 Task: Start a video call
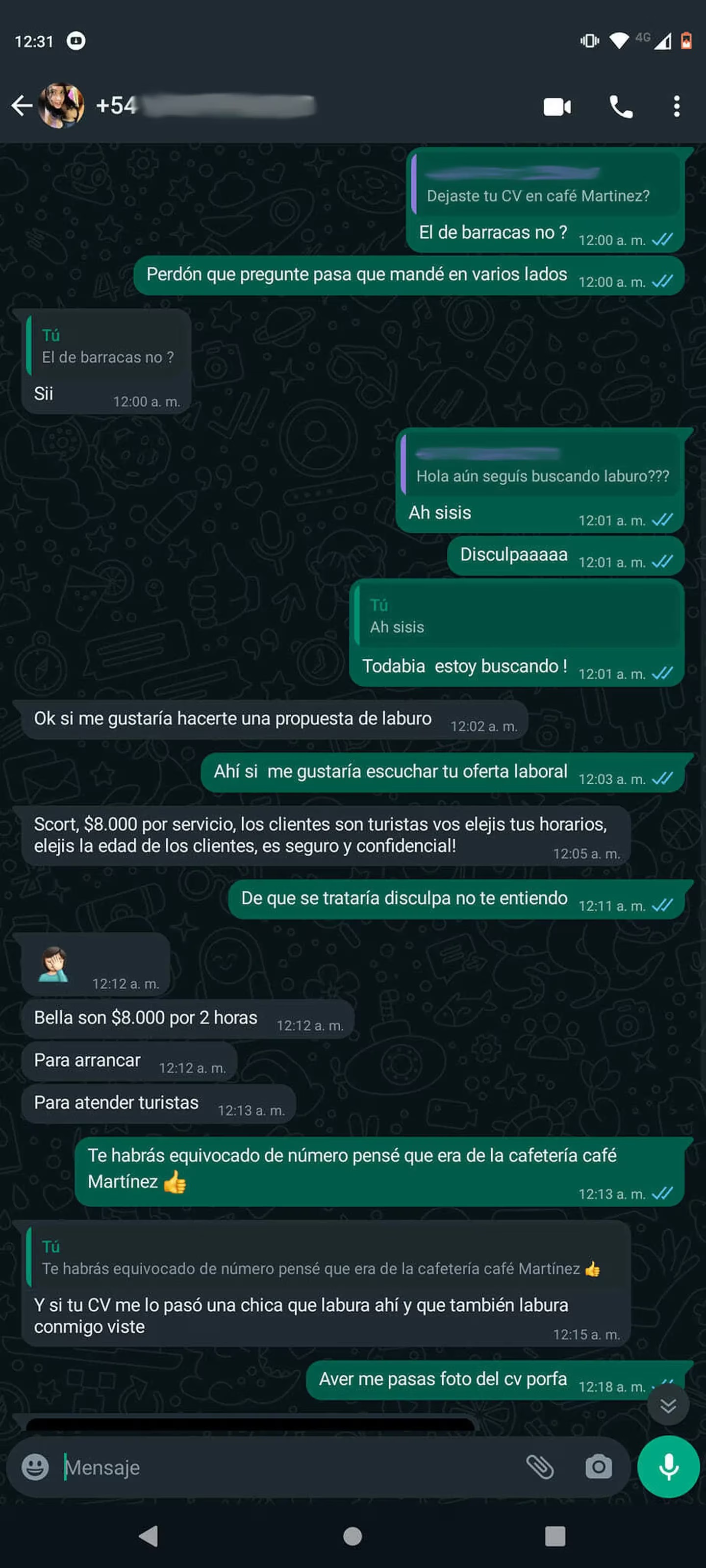(x=557, y=107)
